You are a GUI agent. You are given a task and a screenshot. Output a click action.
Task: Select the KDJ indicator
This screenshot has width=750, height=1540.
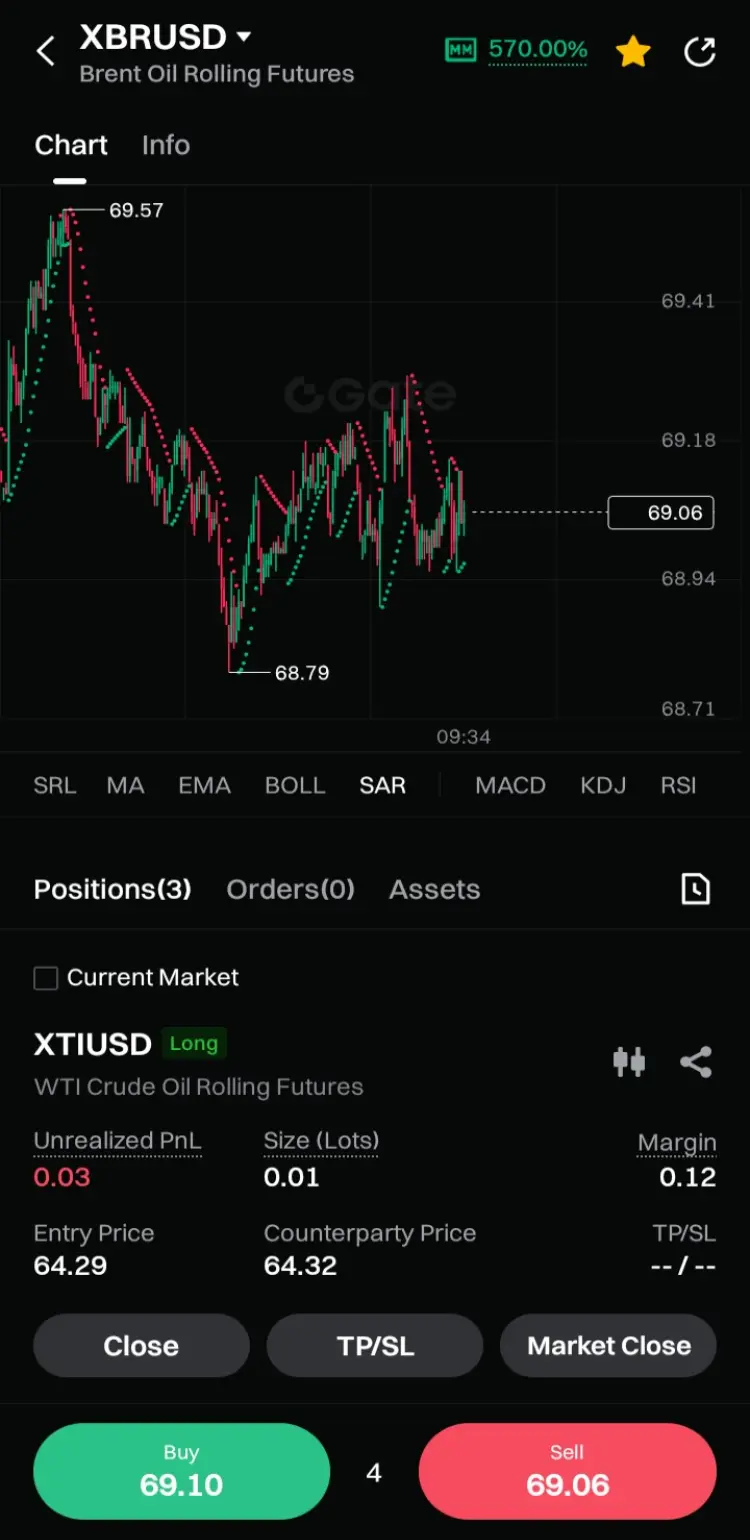coord(603,785)
